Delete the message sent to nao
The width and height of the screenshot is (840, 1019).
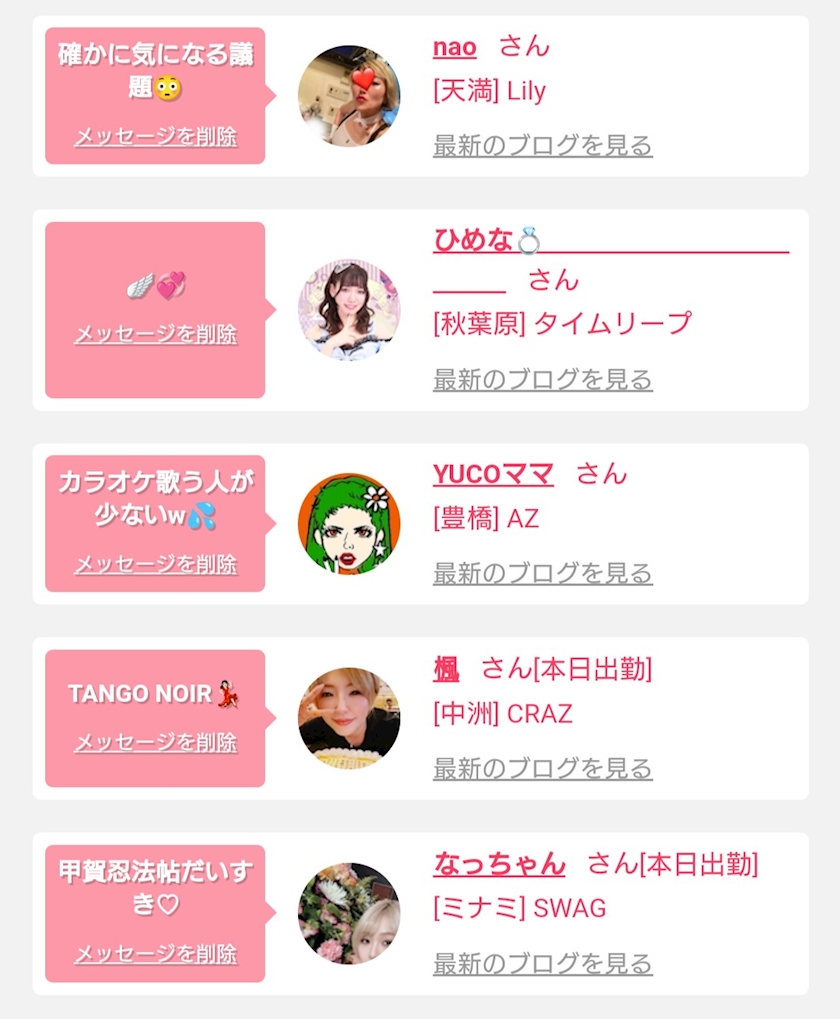156,136
